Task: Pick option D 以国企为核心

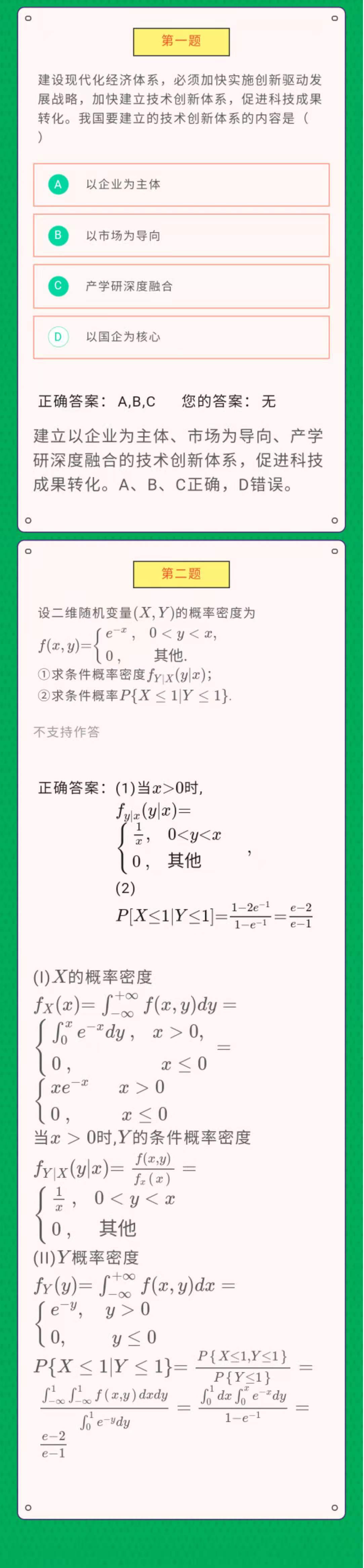Action: pyautogui.click(x=181, y=336)
